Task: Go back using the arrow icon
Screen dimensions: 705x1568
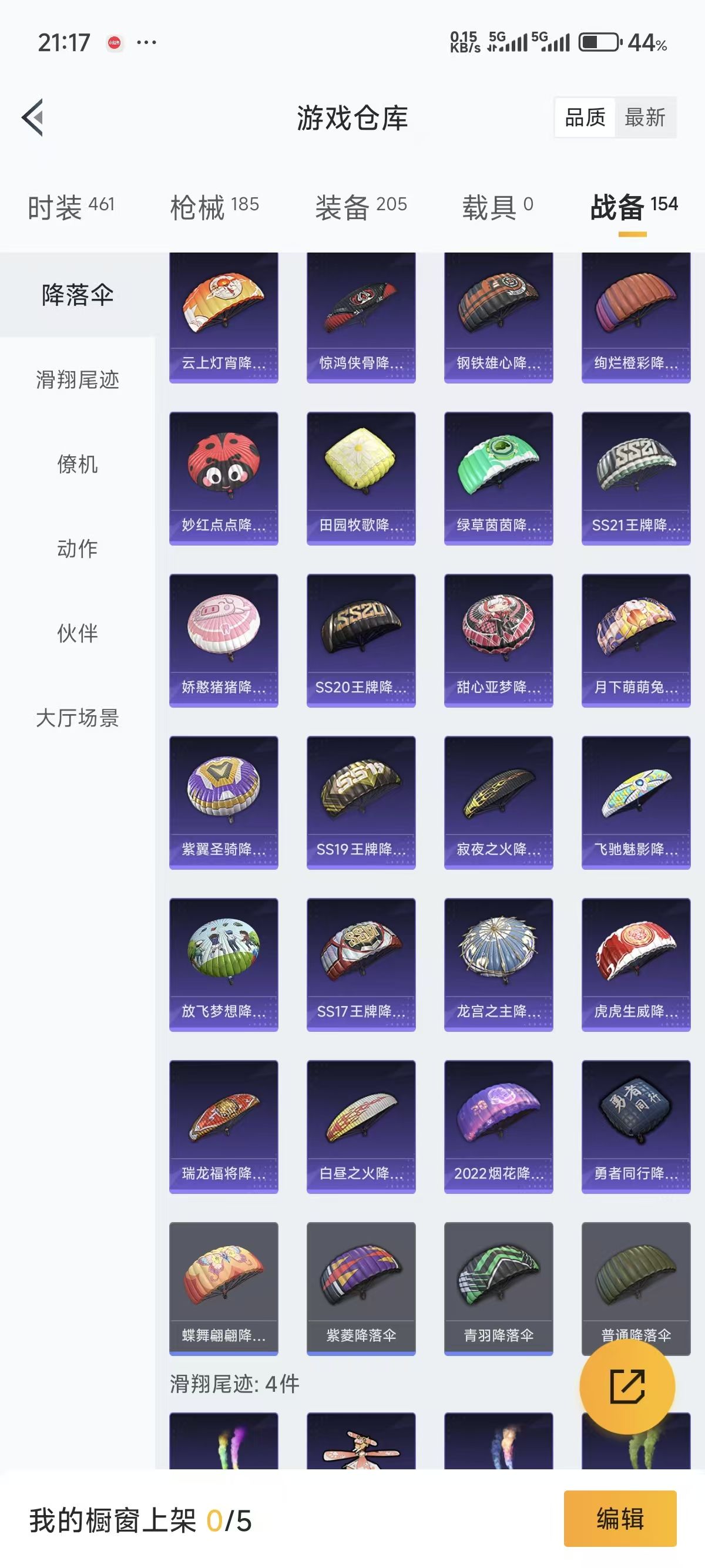Action: pos(33,117)
